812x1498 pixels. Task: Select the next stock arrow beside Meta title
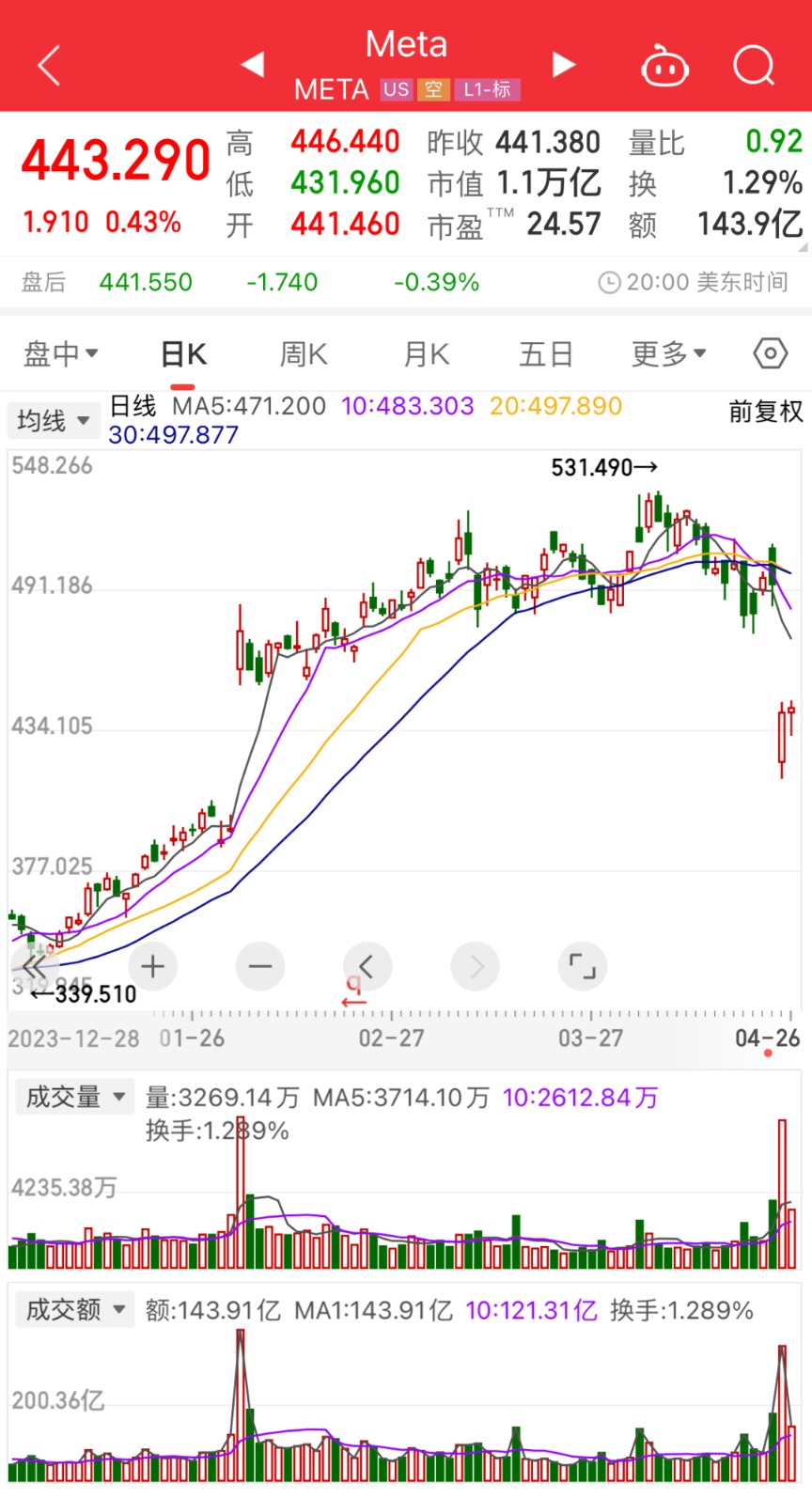coord(562,64)
